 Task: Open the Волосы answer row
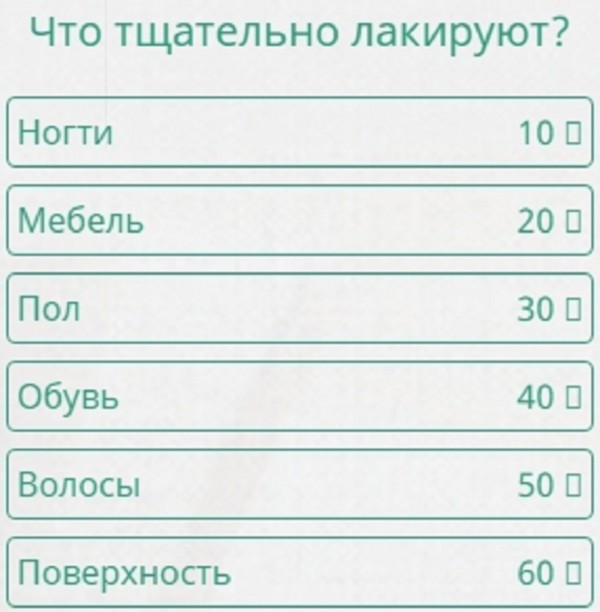click(300, 485)
